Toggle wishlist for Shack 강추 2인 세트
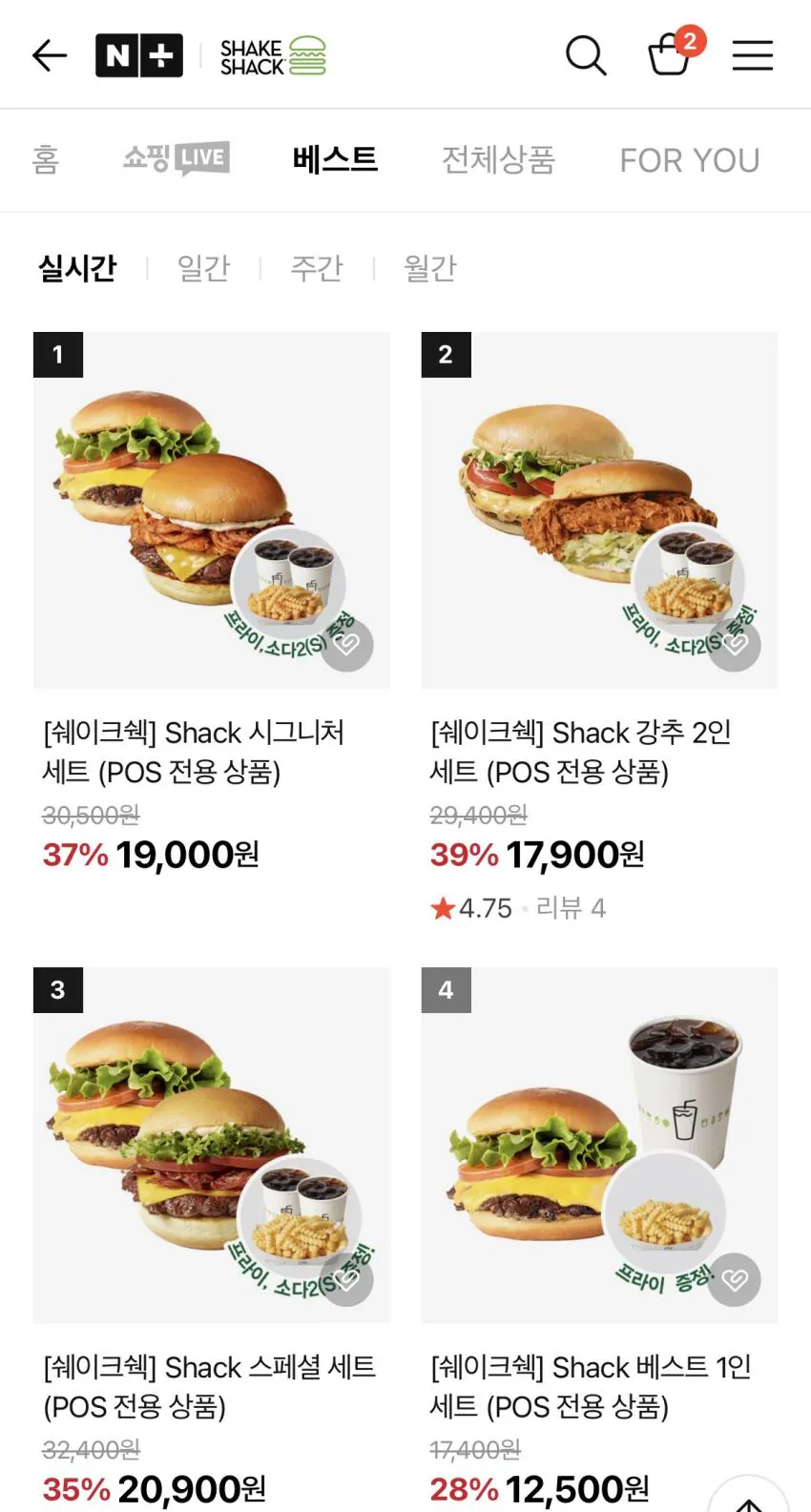 pyautogui.click(x=734, y=646)
